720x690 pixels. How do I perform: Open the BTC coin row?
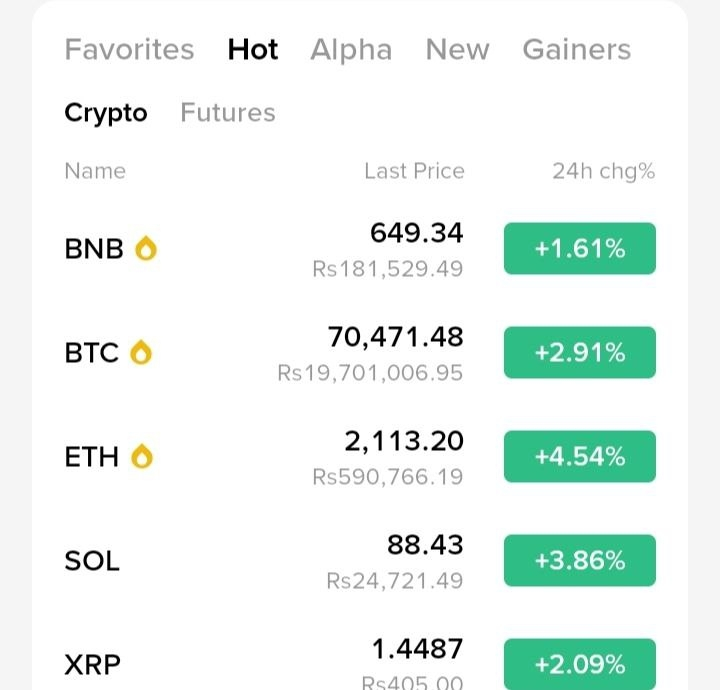point(92,353)
